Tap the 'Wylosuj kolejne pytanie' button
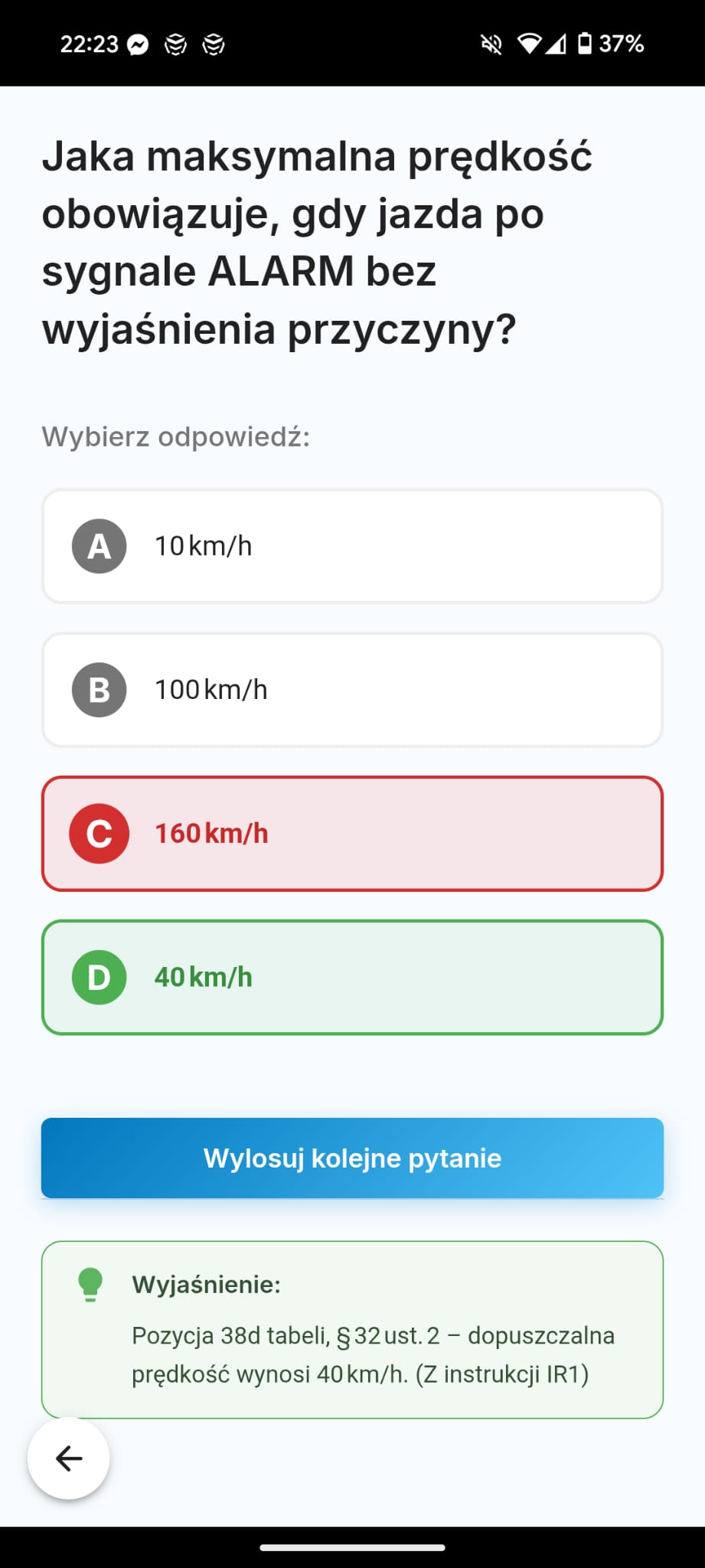Viewport: 705px width, 1568px height. [x=352, y=1158]
